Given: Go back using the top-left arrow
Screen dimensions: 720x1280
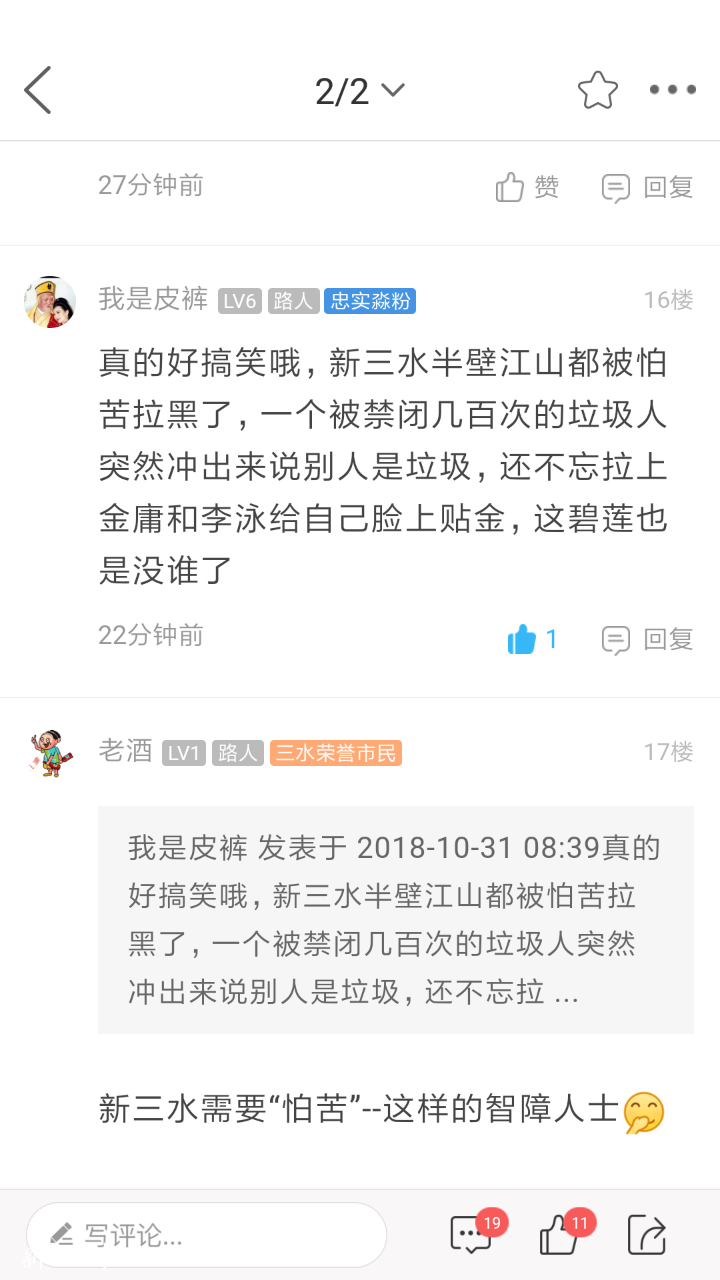Looking at the screenshot, I should (38, 91).
